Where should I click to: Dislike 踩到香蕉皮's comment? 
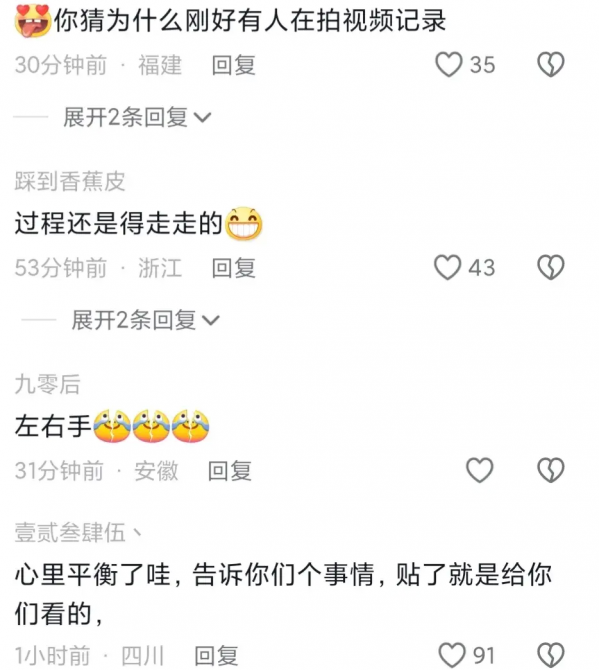551,268
